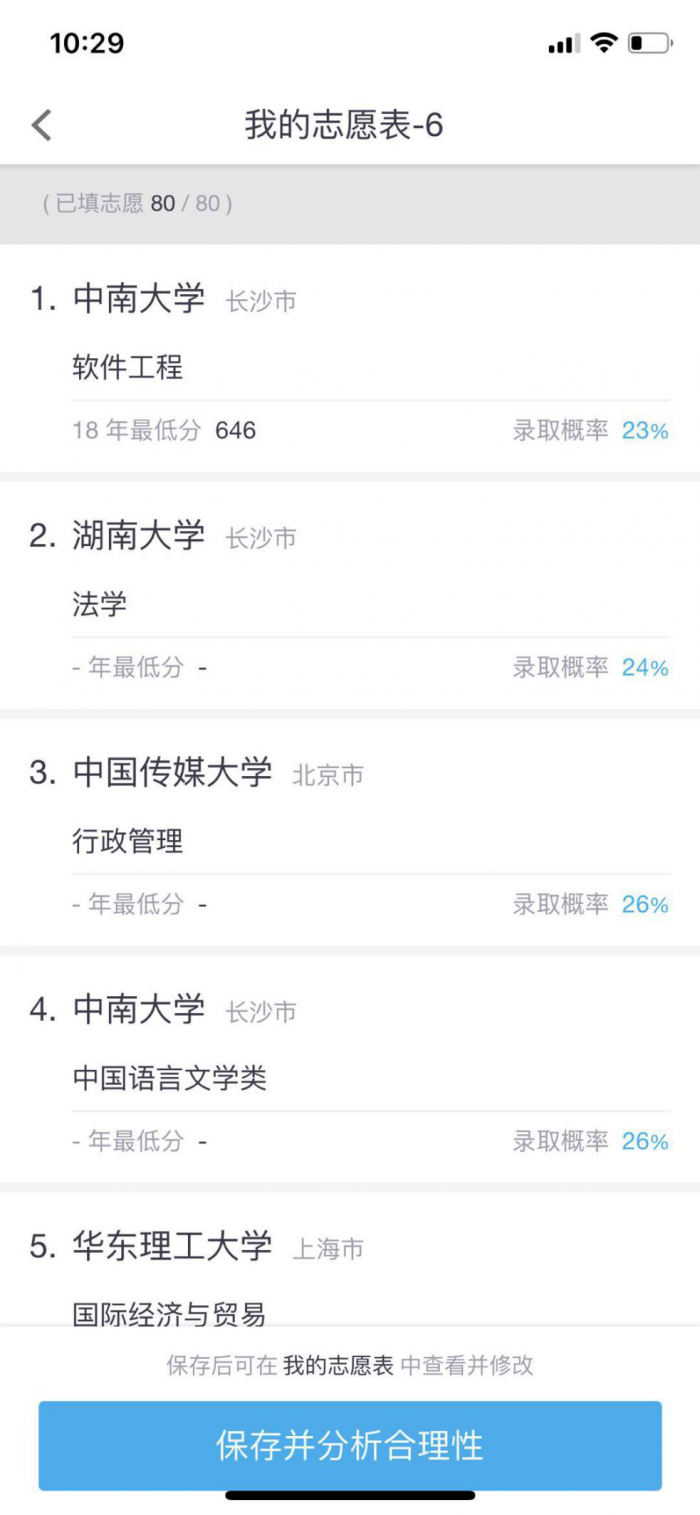Go back using the top-left arrow
Screen dimensions: 700x1515
coord(41,125)
